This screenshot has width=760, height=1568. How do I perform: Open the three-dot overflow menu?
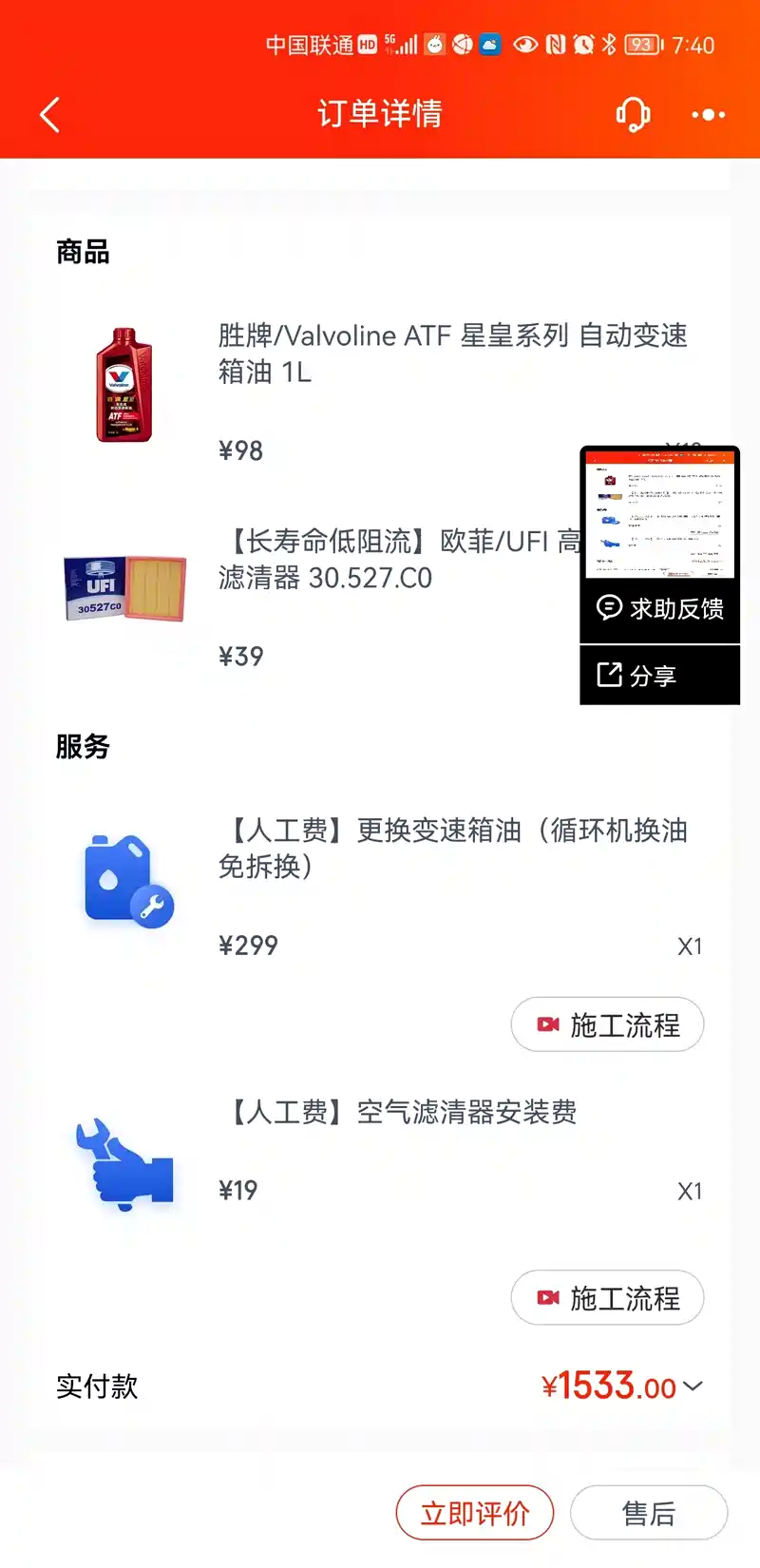(709, 115)
